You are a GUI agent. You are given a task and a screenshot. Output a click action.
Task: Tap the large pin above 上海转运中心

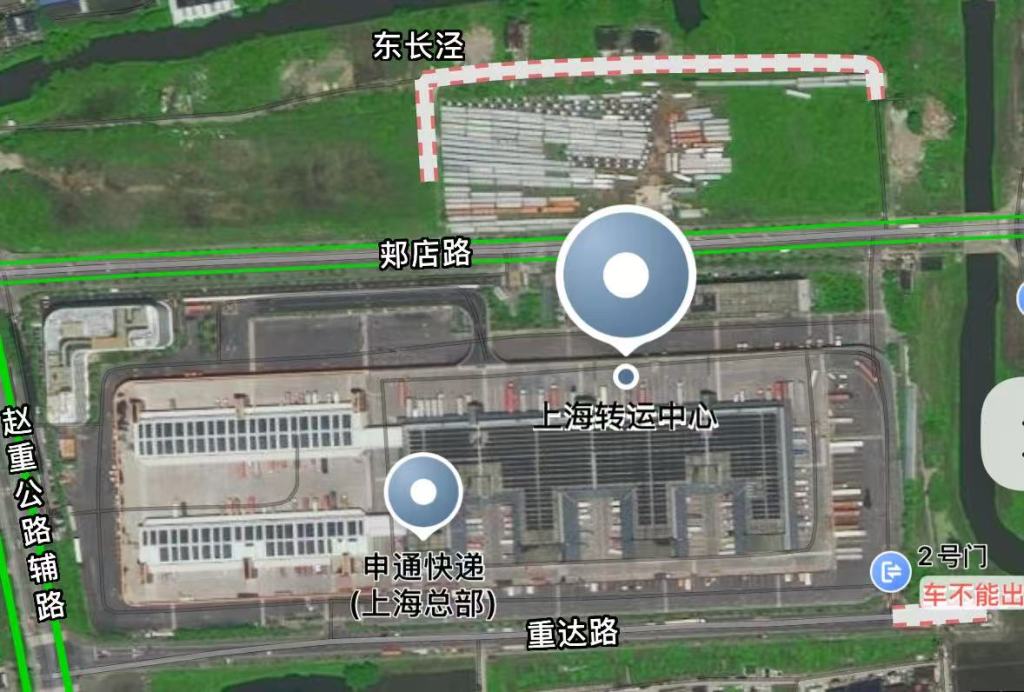pos(626,275)
